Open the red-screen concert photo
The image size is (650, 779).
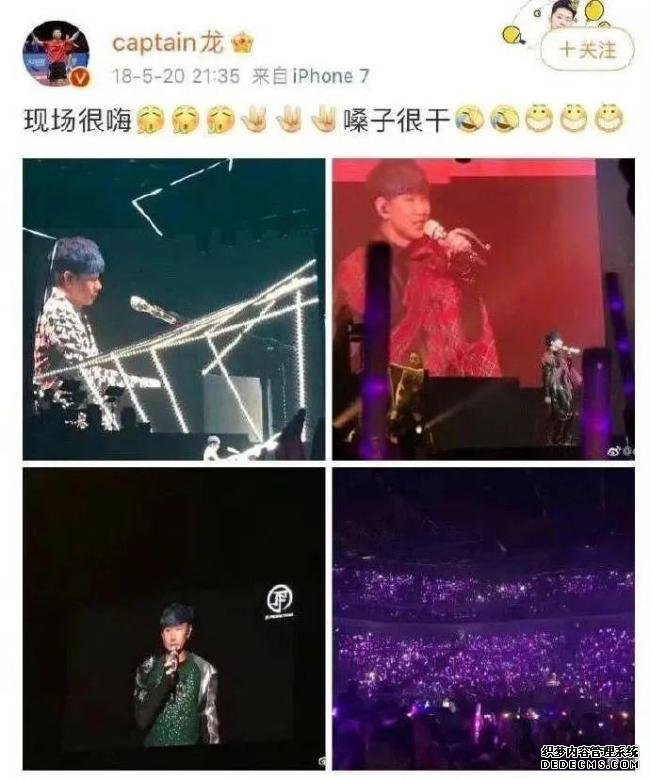pos(483,308)
